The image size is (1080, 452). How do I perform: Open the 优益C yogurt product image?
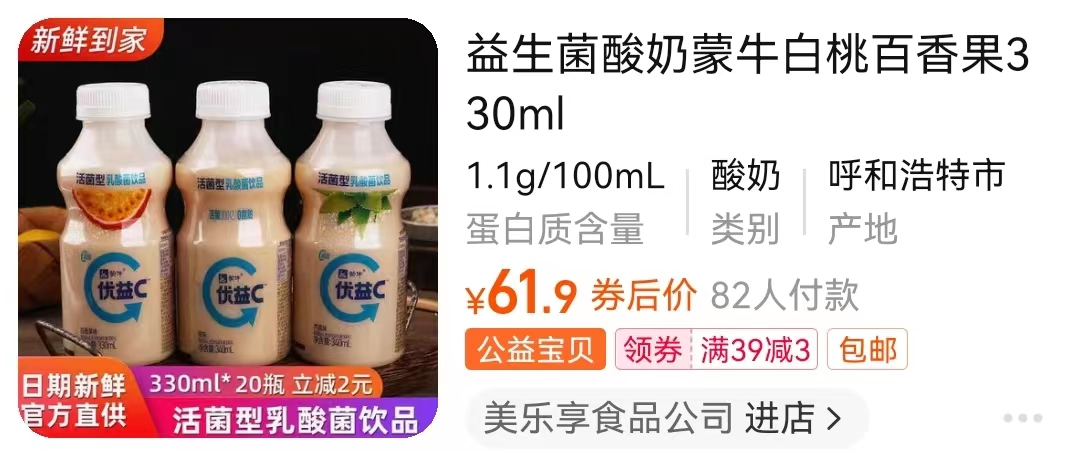(228, 228)
